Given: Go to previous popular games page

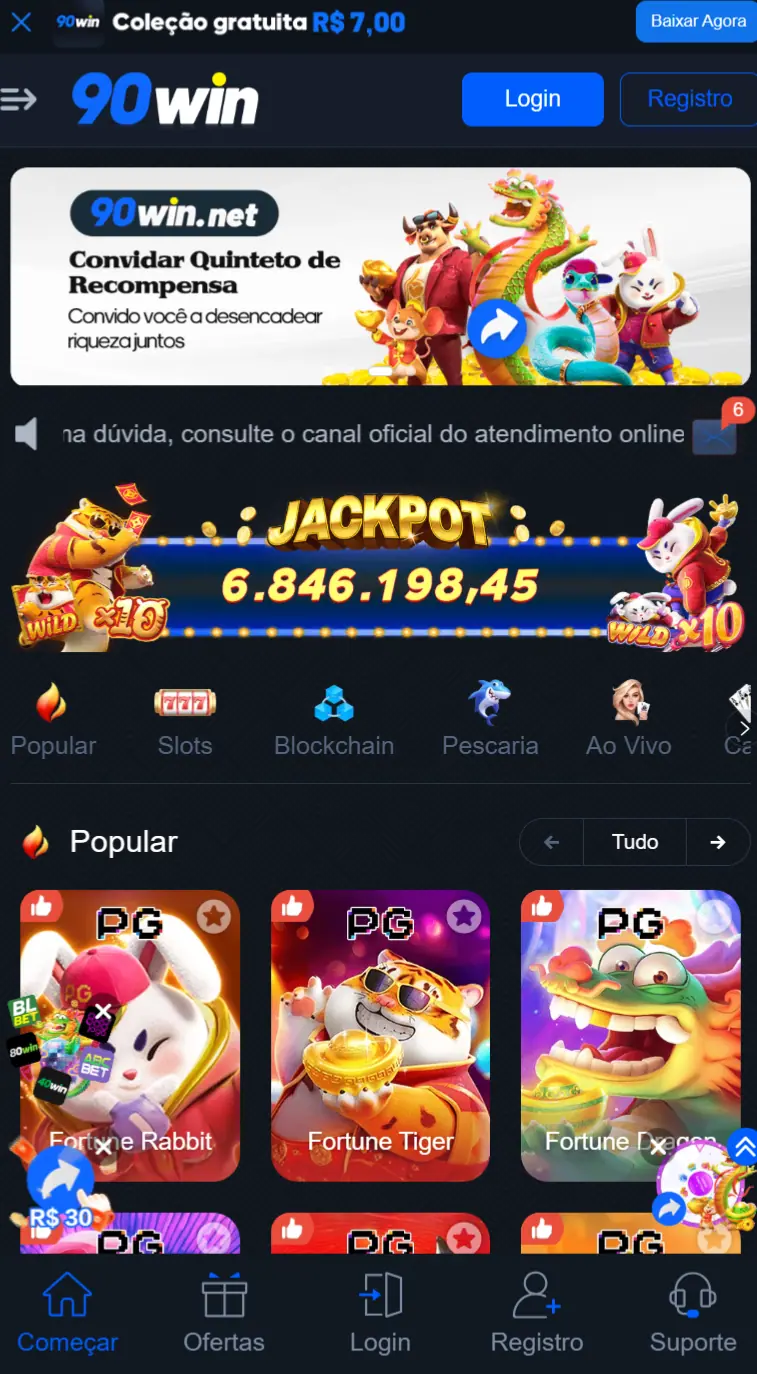Looking at the screenshot, I should [551, 842].
